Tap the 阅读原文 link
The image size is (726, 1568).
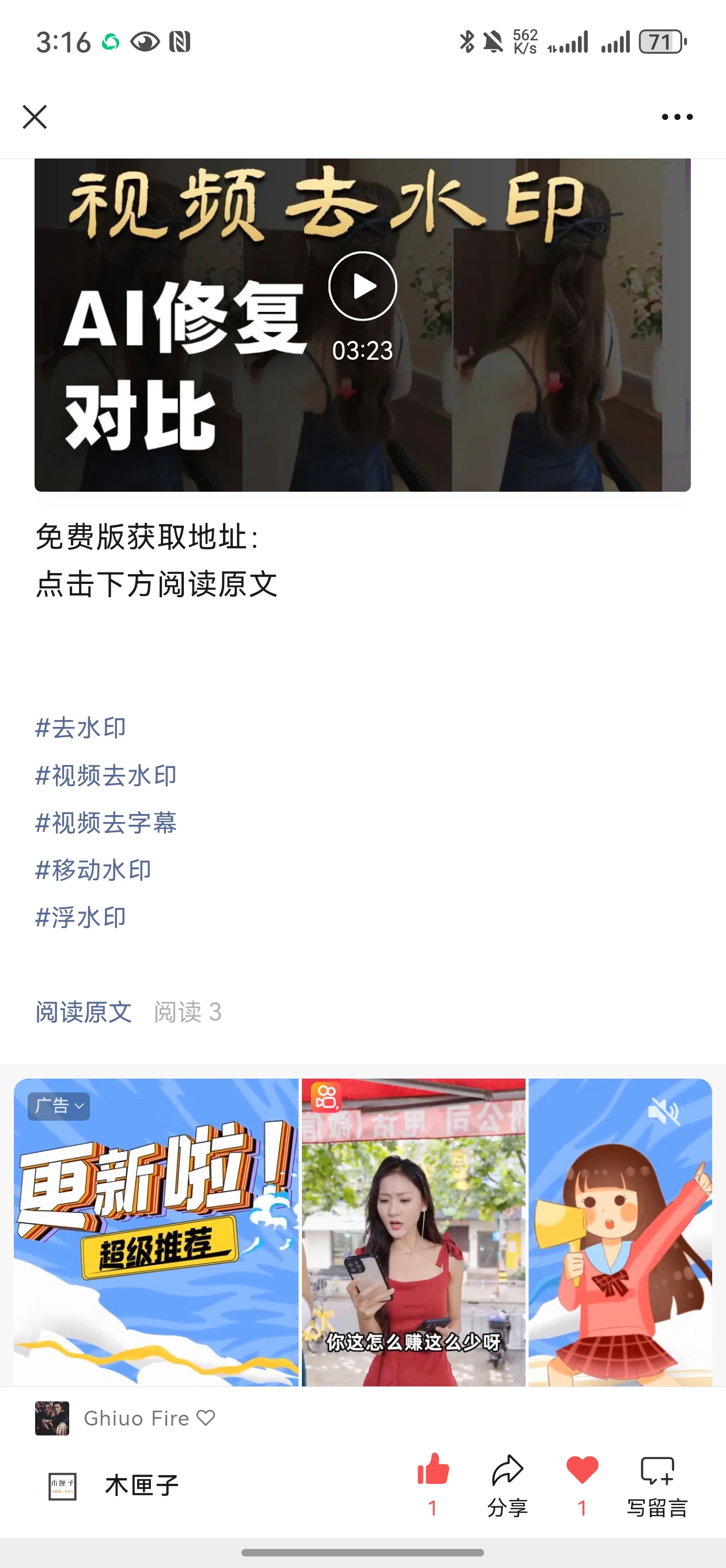tap(84, 1012)
